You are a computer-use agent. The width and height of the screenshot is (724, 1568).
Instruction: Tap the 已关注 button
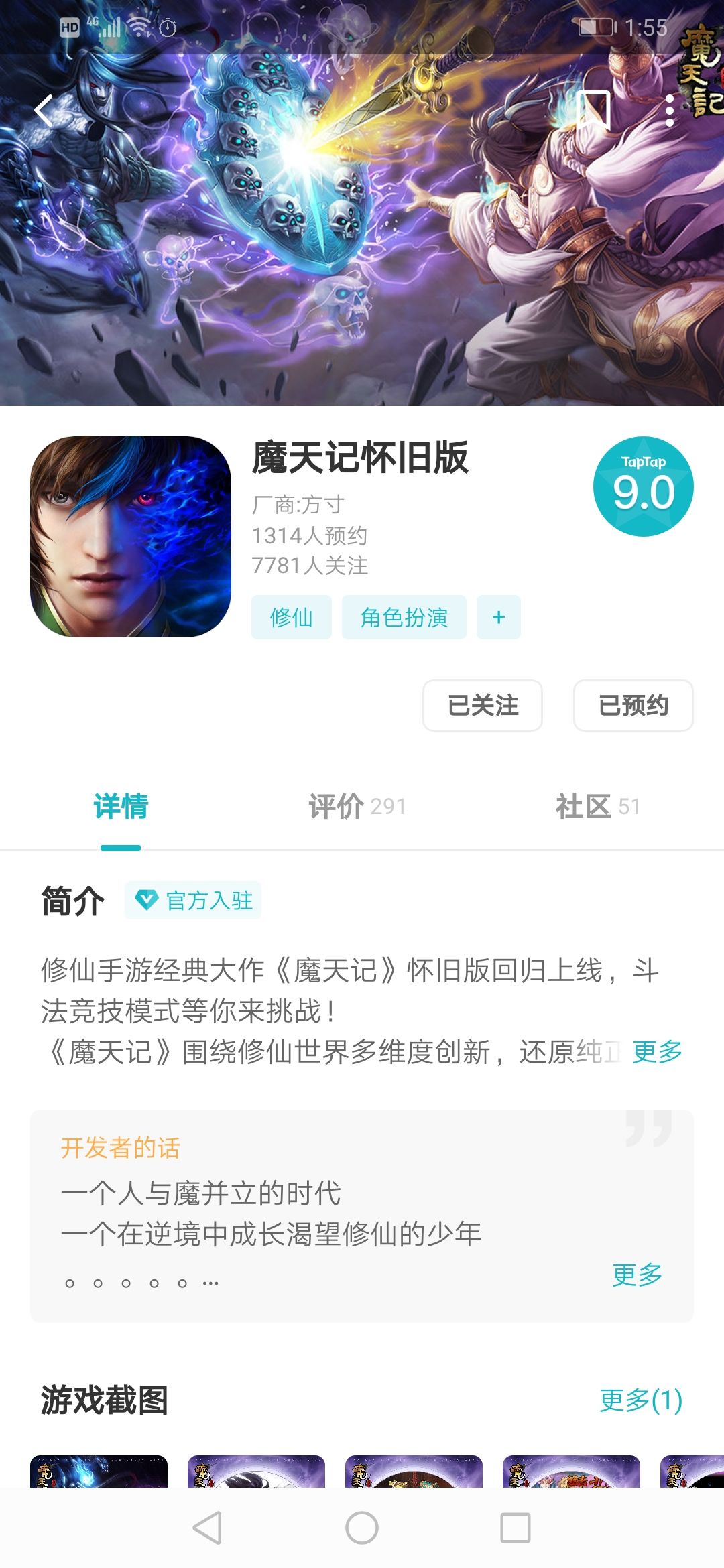point(483,706)
